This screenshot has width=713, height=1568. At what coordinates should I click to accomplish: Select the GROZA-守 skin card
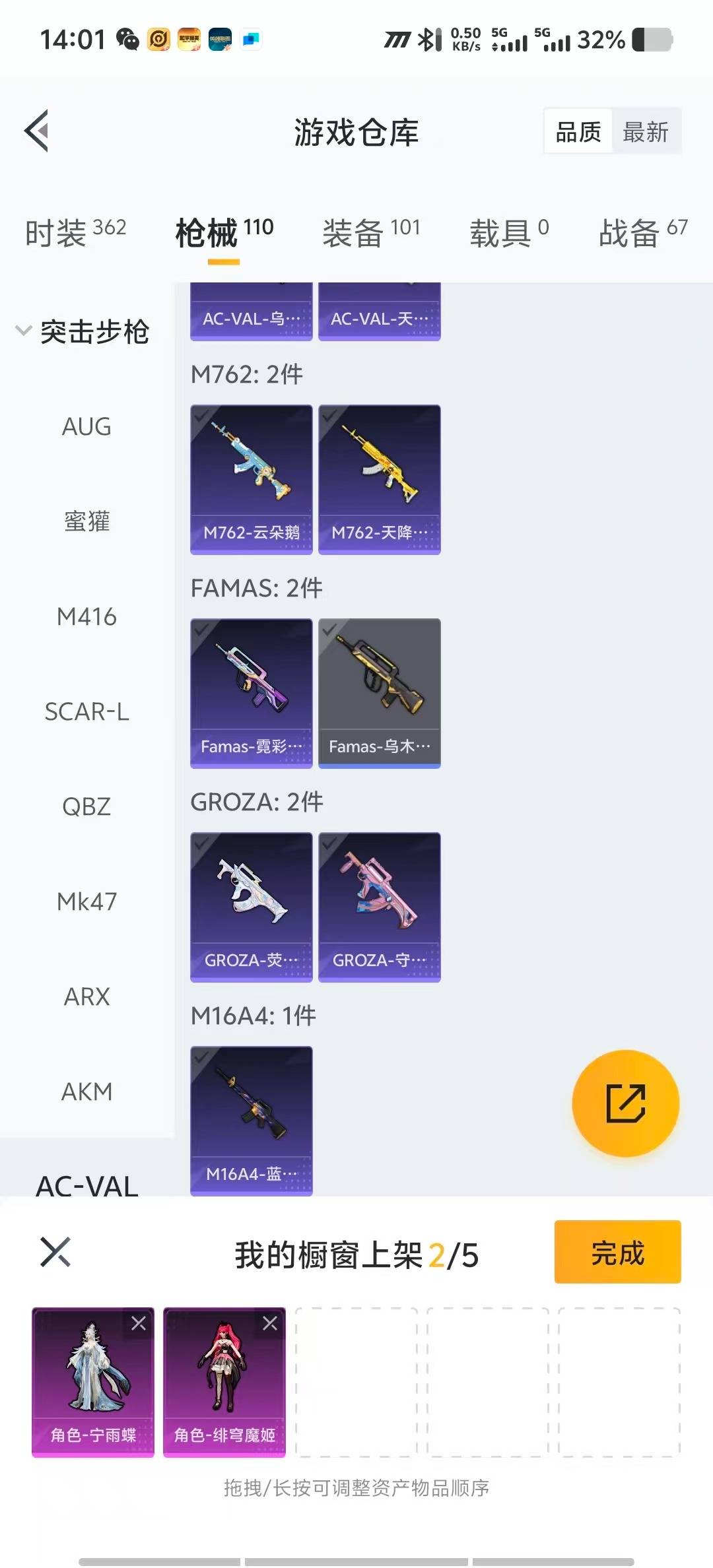click(x=379, y=907)
